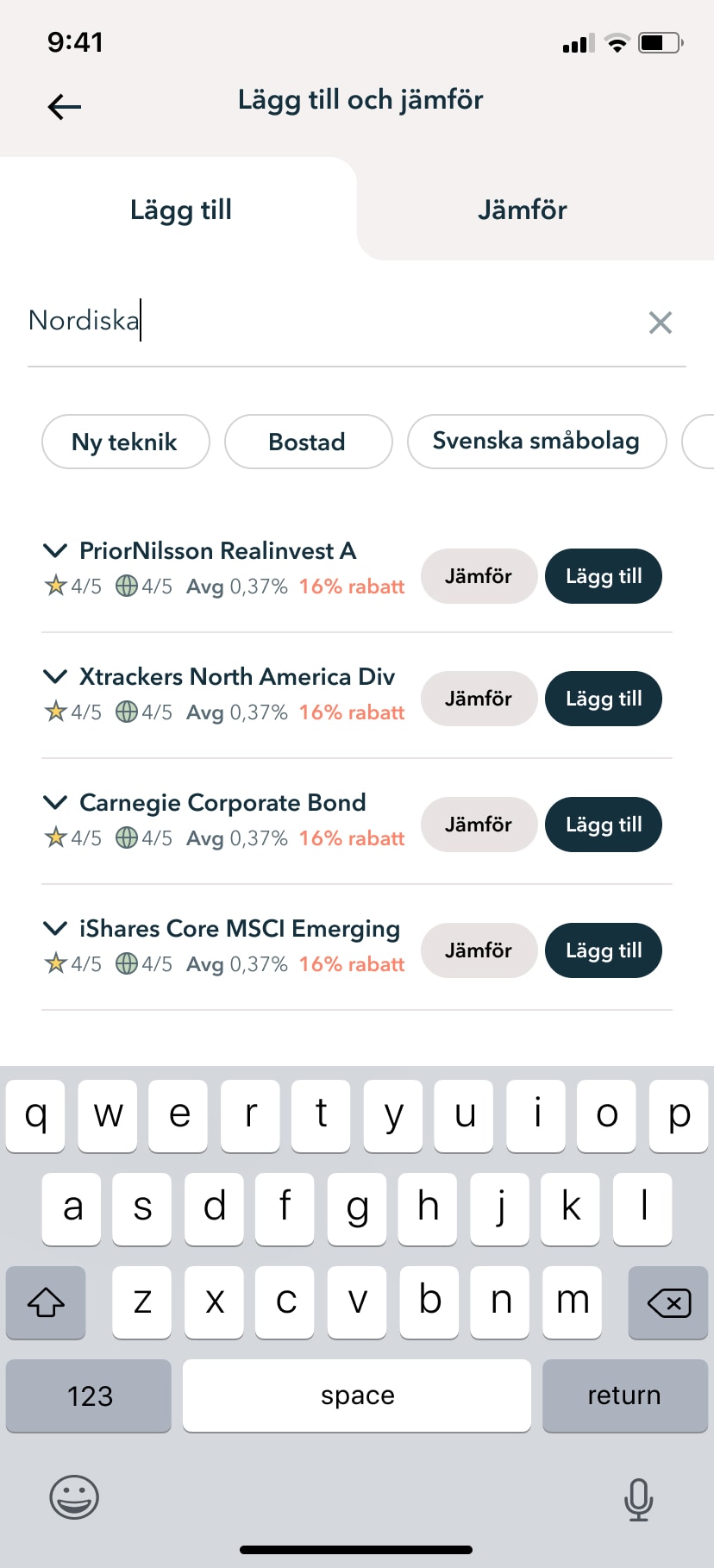Compare Xtrackers North America Div via Jämför
Image resolution: width=714 pixels, height=1568 pixels.
click(x=479, y=699)
